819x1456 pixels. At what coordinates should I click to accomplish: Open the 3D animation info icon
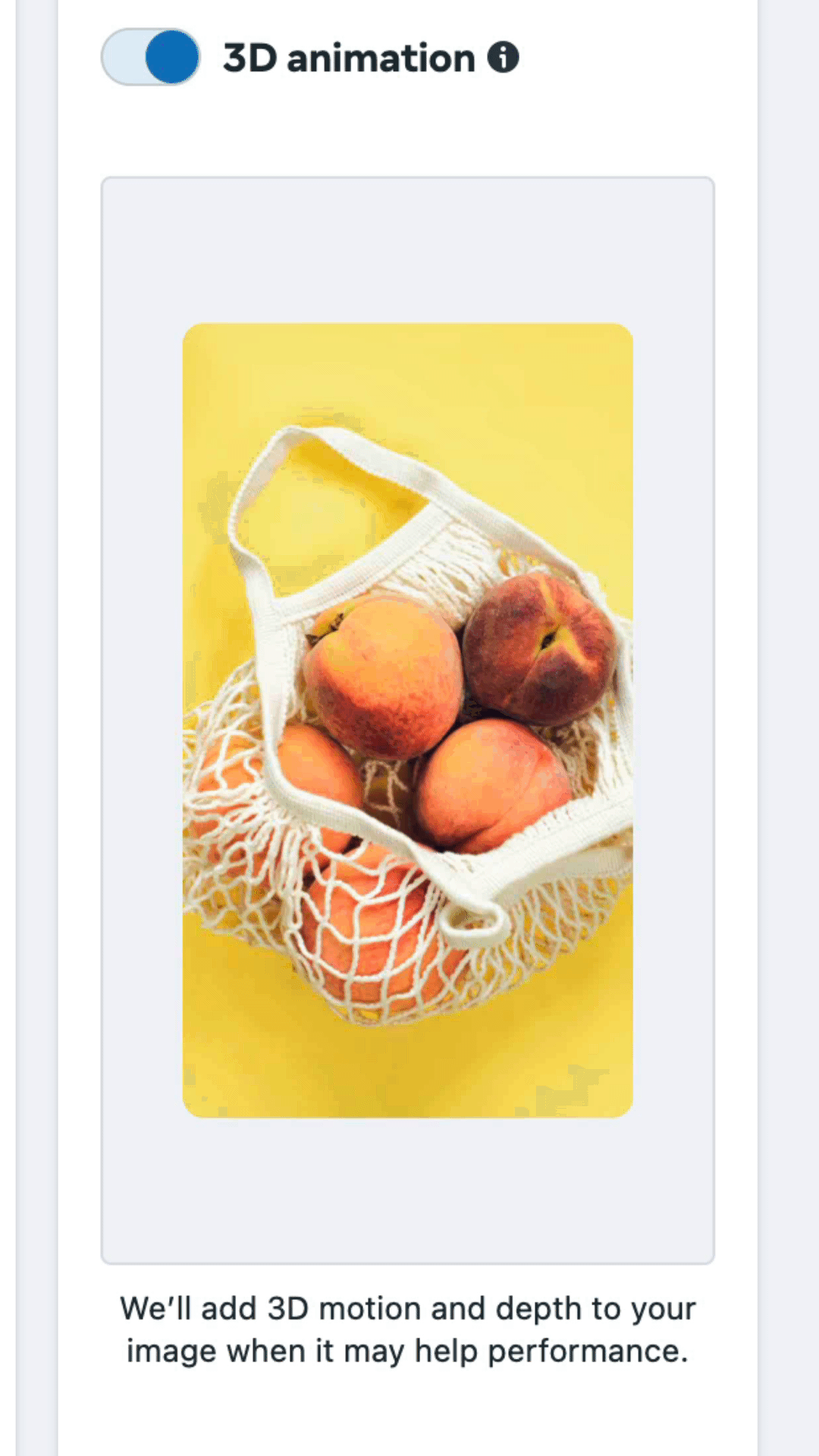click(x=503, y=58)
